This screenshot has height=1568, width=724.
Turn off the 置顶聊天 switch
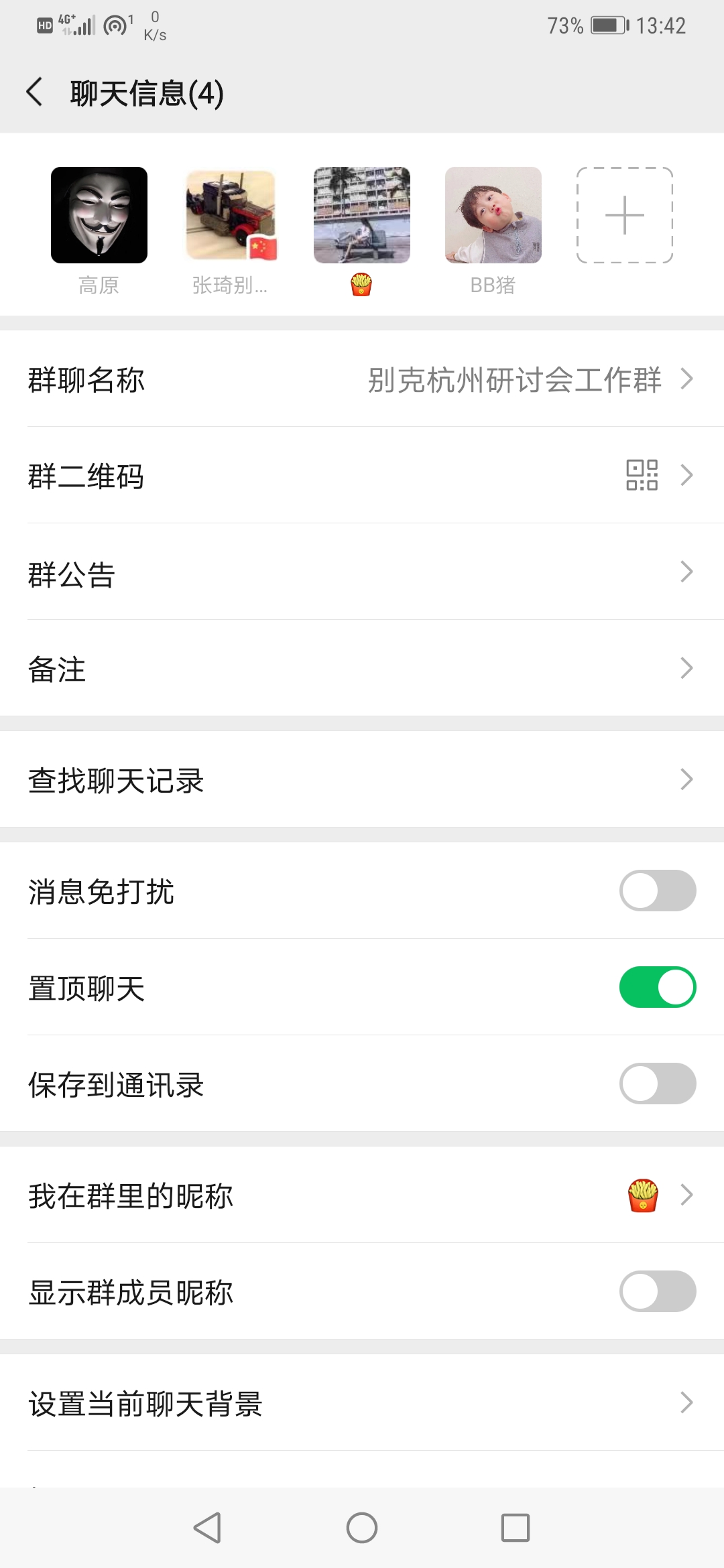pos(657,988)
